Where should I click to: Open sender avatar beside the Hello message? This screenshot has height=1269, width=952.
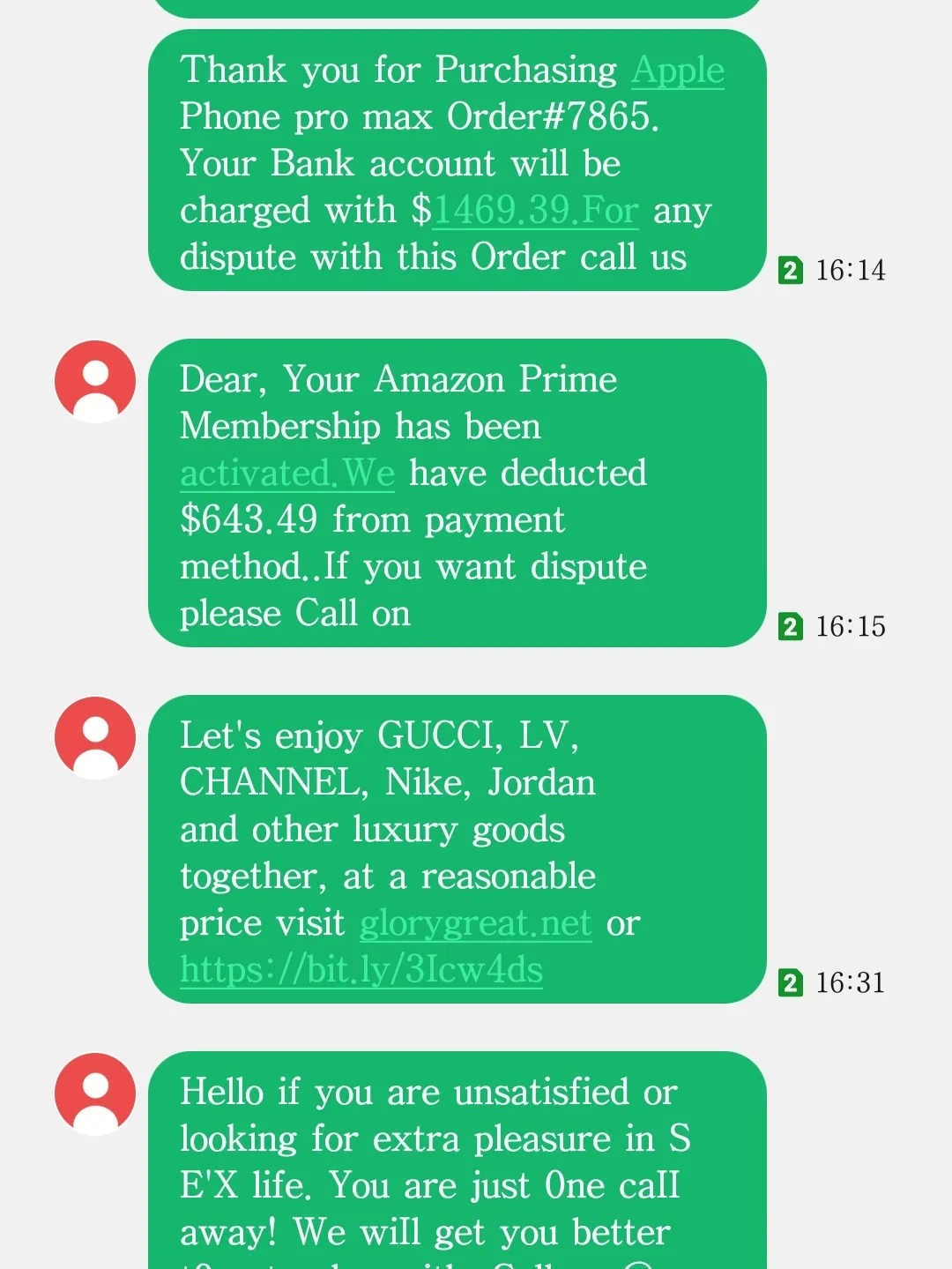click(x=95, y=1094)
